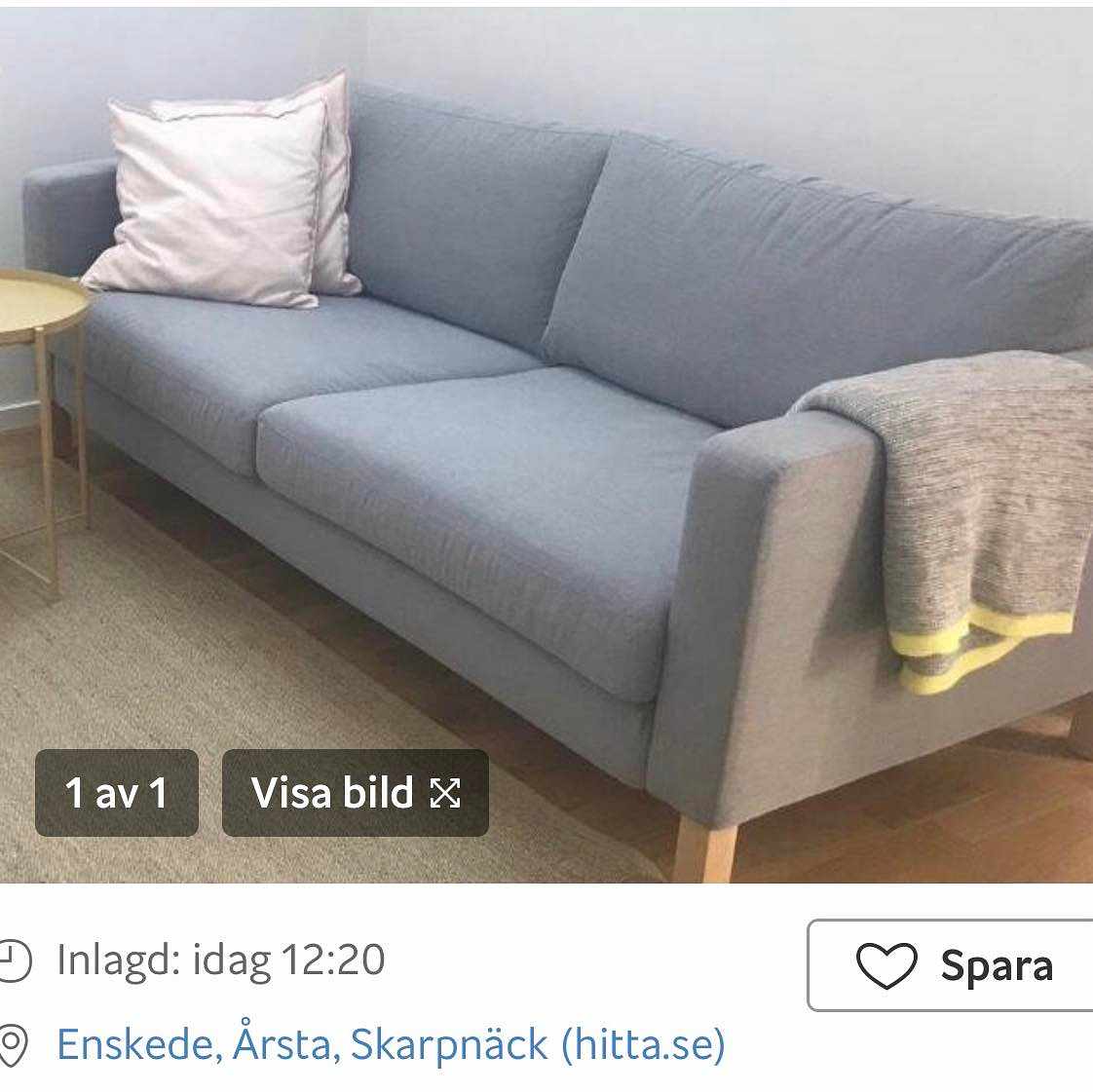This screenshot has height=1092, width=1093.
Task: Tap Visa bild to enlarge the photo
Action: click(x=355, y=793)
